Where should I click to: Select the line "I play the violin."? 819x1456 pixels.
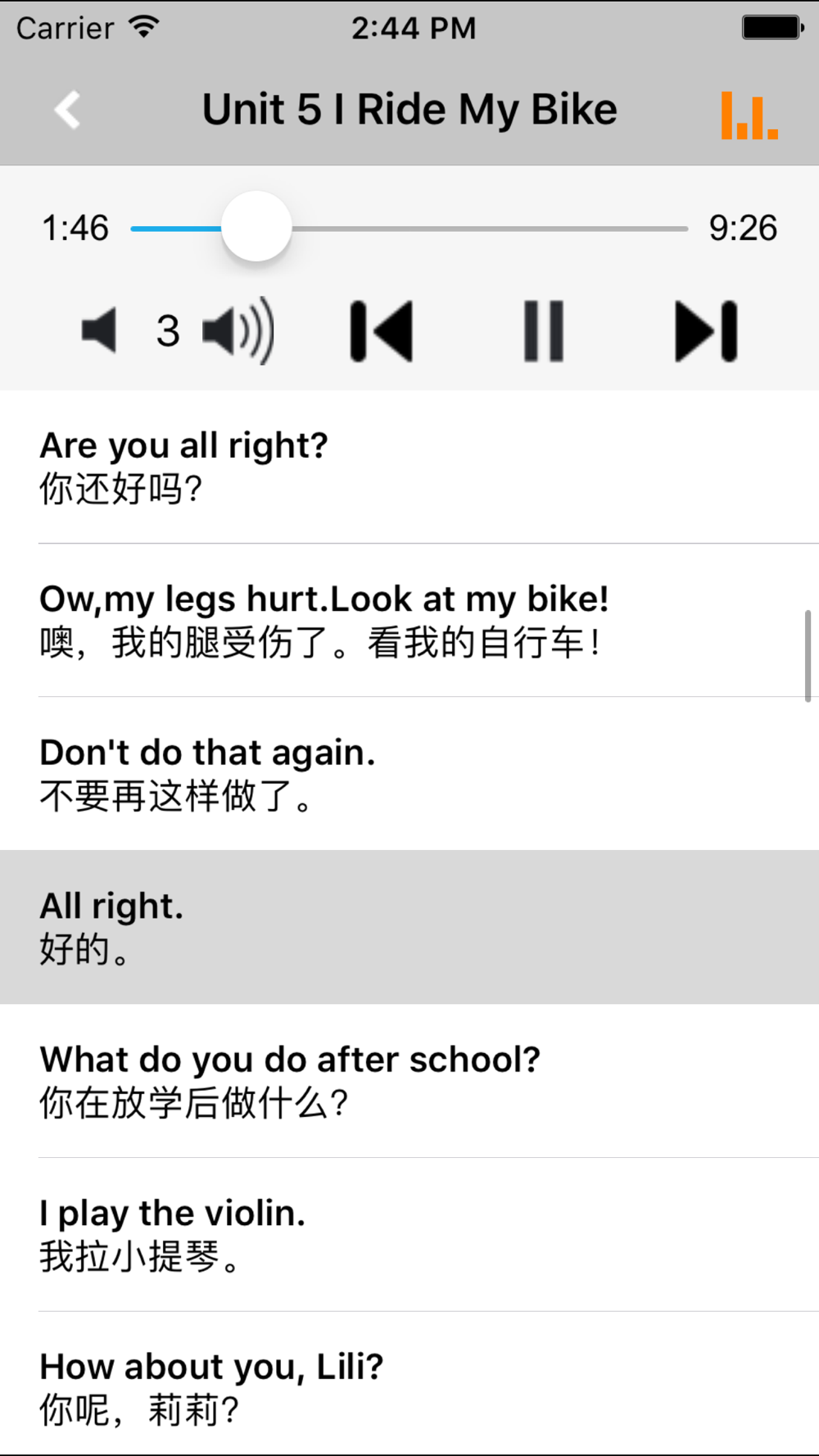coord(409,1234)
